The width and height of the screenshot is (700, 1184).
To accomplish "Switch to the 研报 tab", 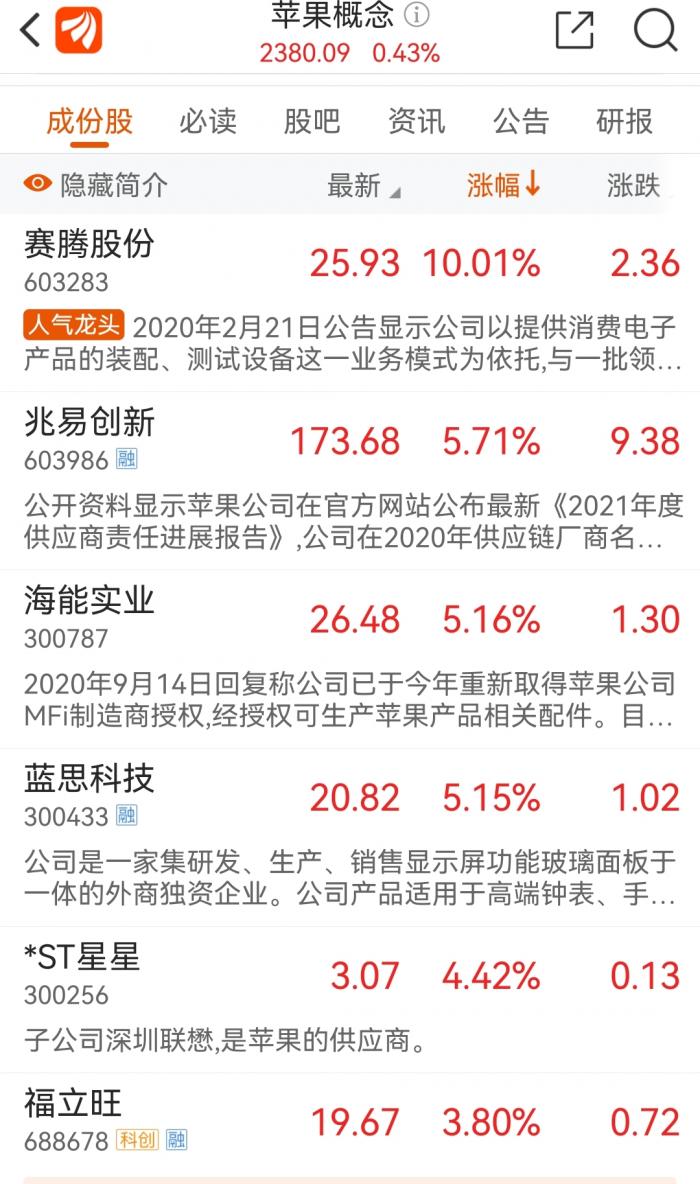I will click(x=624, y=122).
